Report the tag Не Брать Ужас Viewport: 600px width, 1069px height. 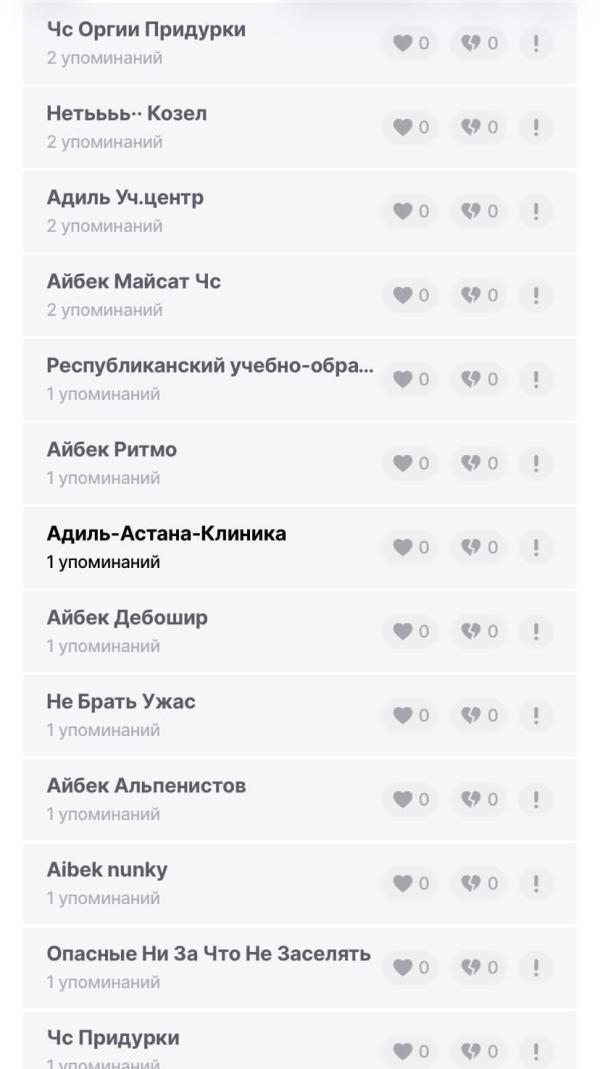[x=536, y=716]
